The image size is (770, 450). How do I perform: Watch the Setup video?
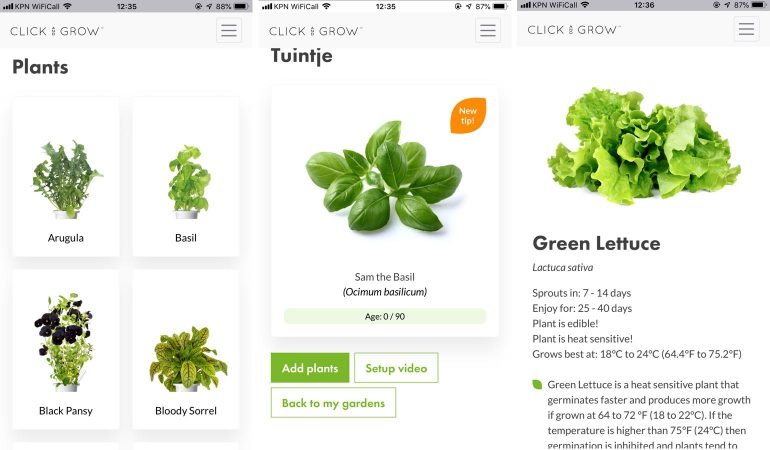(x=396, y=368)
